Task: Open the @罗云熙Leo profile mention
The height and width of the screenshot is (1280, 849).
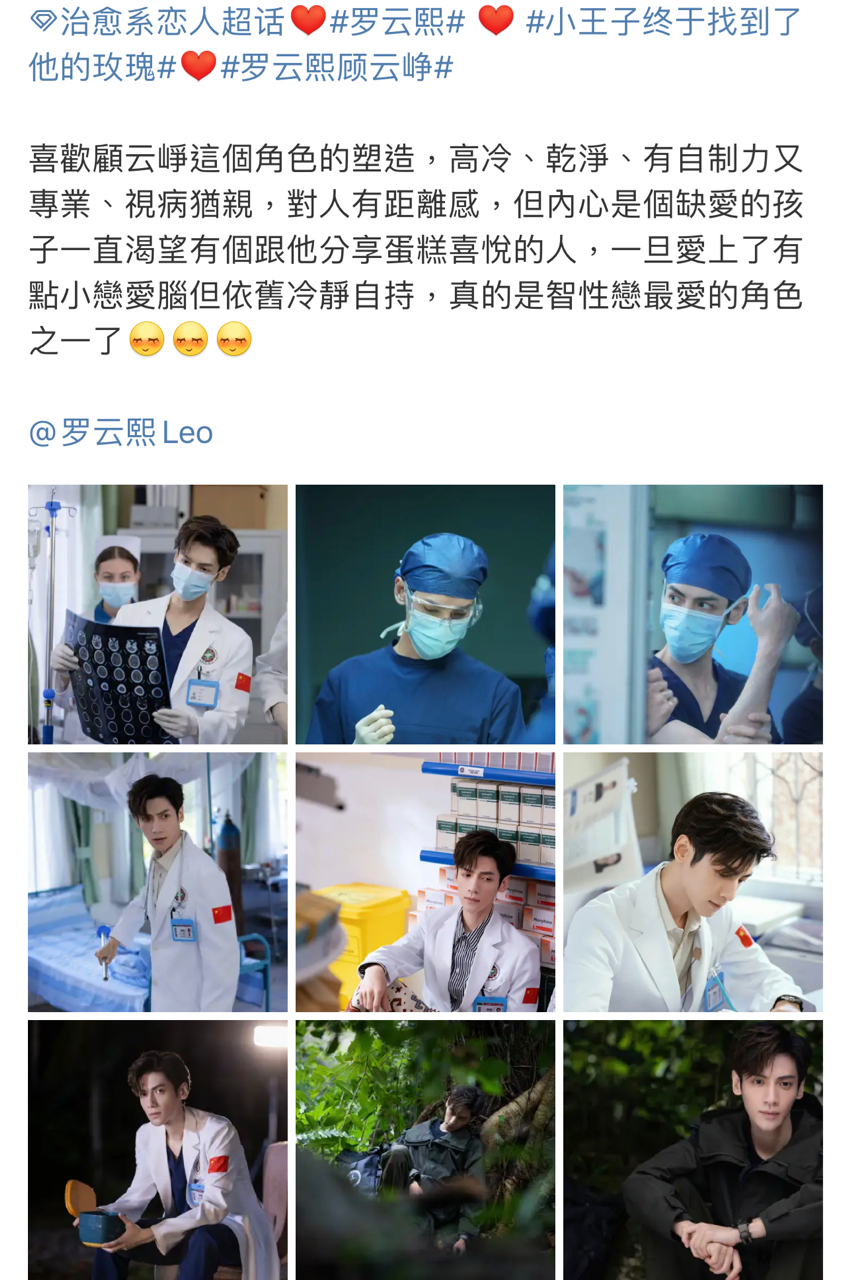Action: (x=121, y=433)
